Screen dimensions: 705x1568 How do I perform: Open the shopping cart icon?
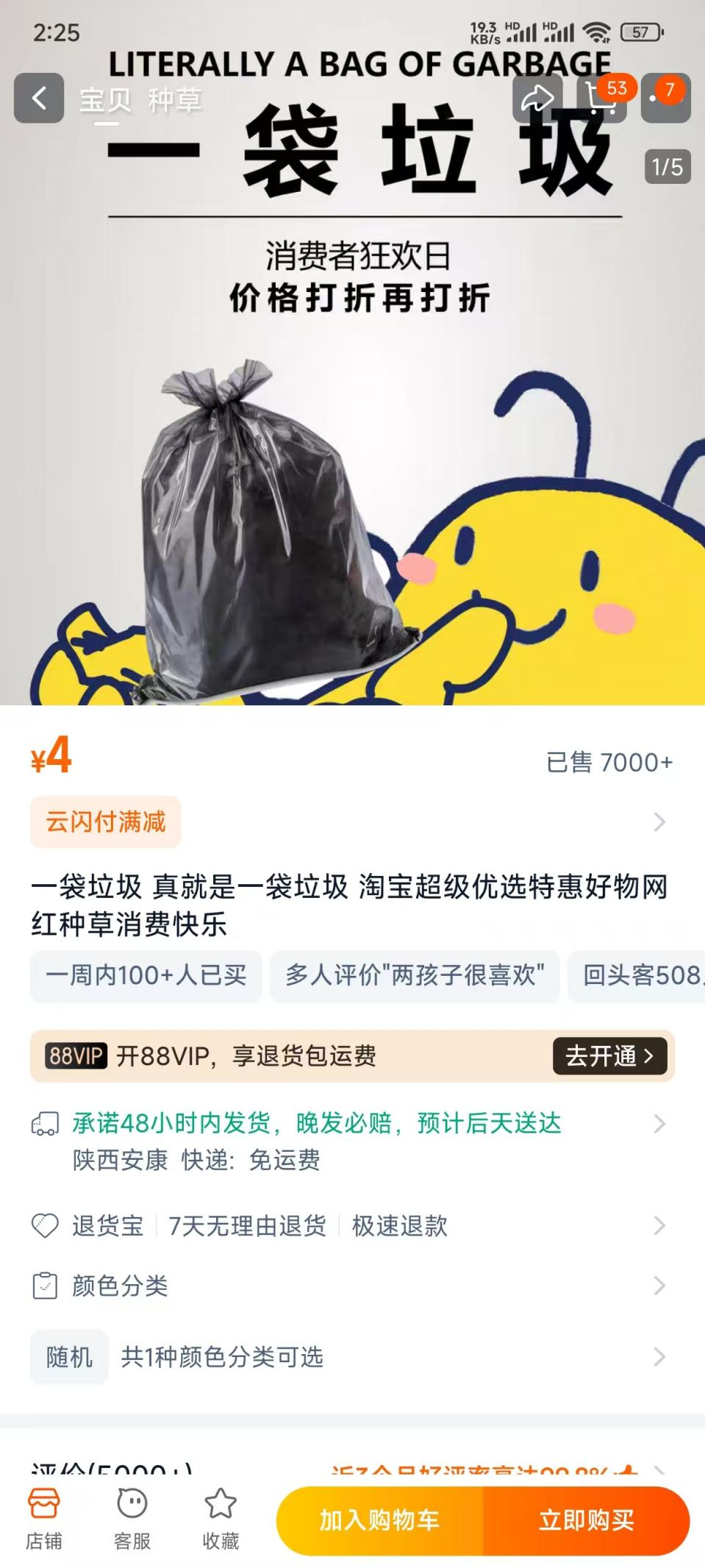coord(602,98)
